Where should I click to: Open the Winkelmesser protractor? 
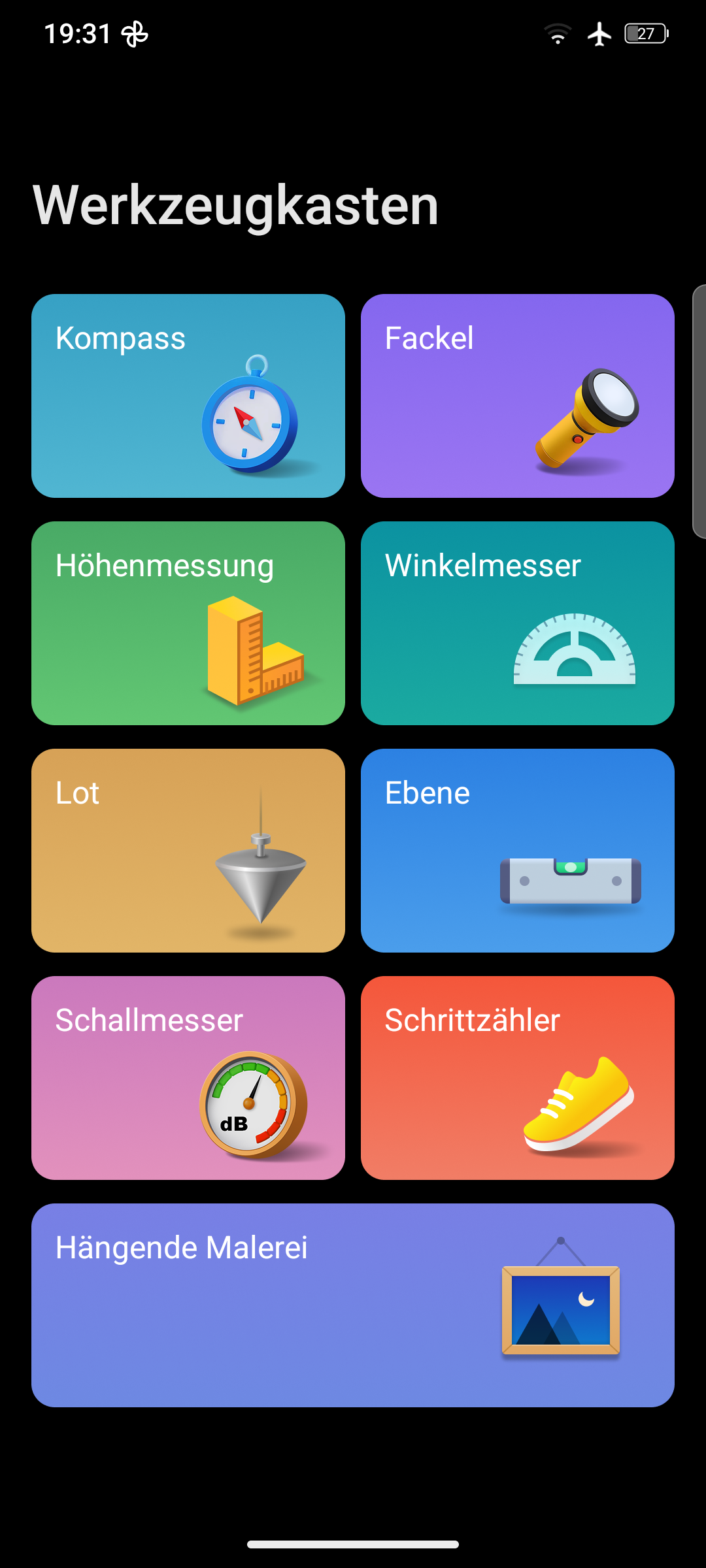[517, 623]
